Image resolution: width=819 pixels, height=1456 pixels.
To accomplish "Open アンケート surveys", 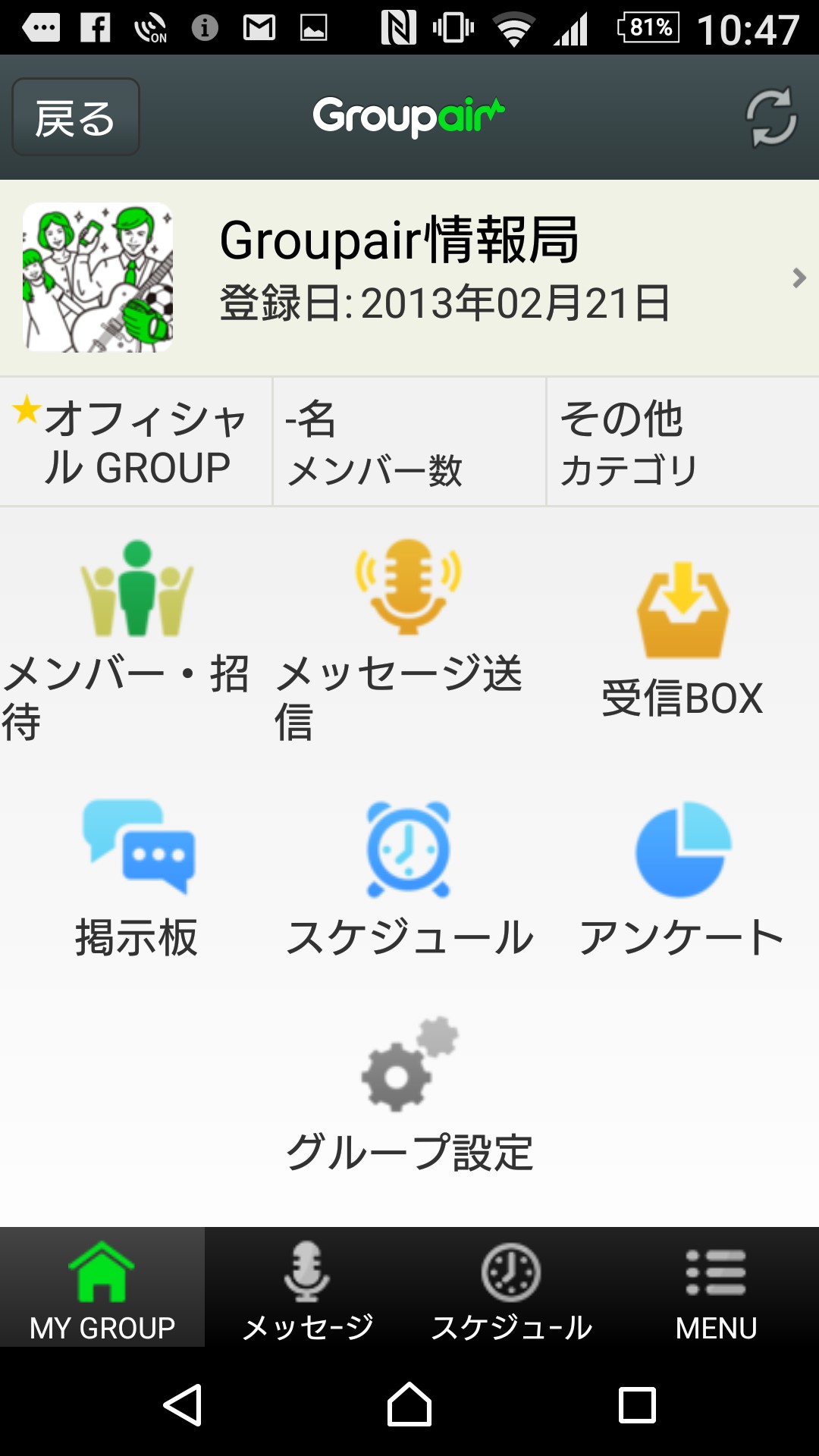I will point(682,880).
